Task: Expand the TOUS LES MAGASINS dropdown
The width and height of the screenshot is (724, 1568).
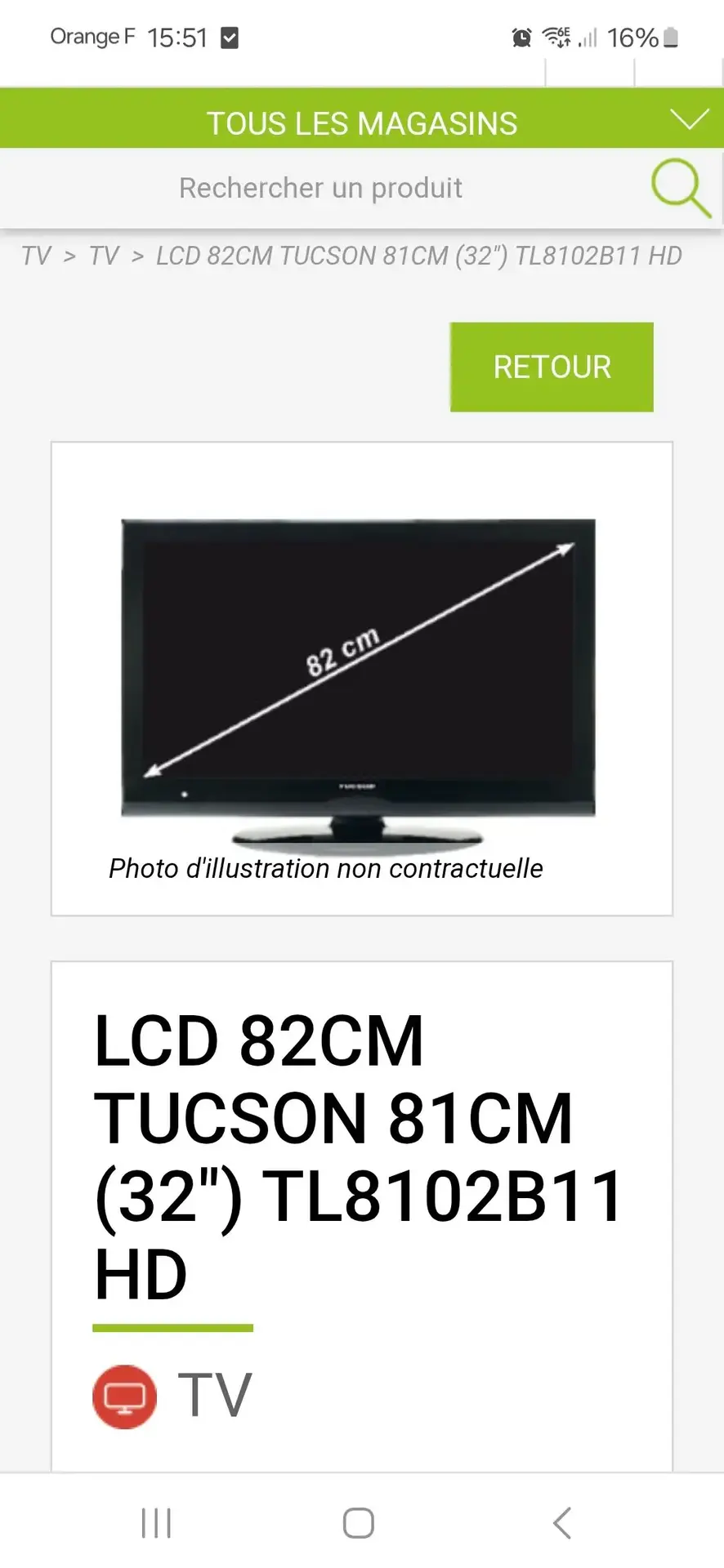Action: pyautogui.click(x=688, y=120)
